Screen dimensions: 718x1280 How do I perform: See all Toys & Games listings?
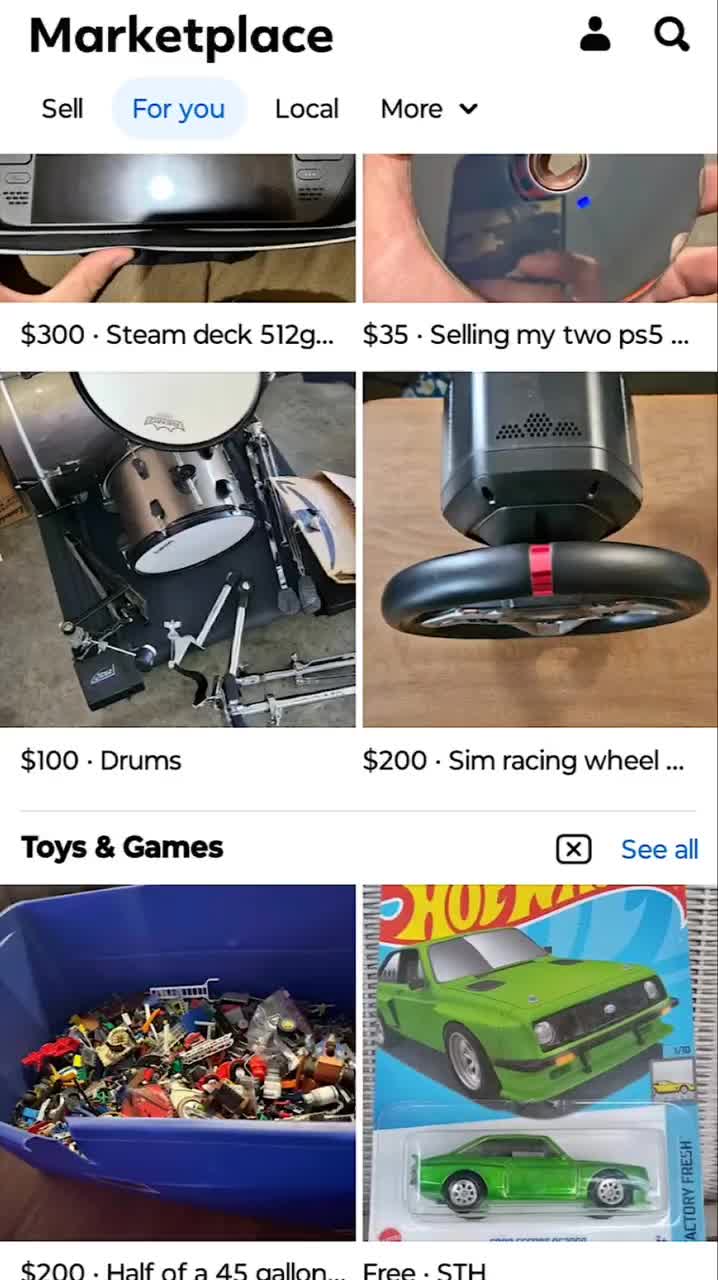(x=659, y=849)
